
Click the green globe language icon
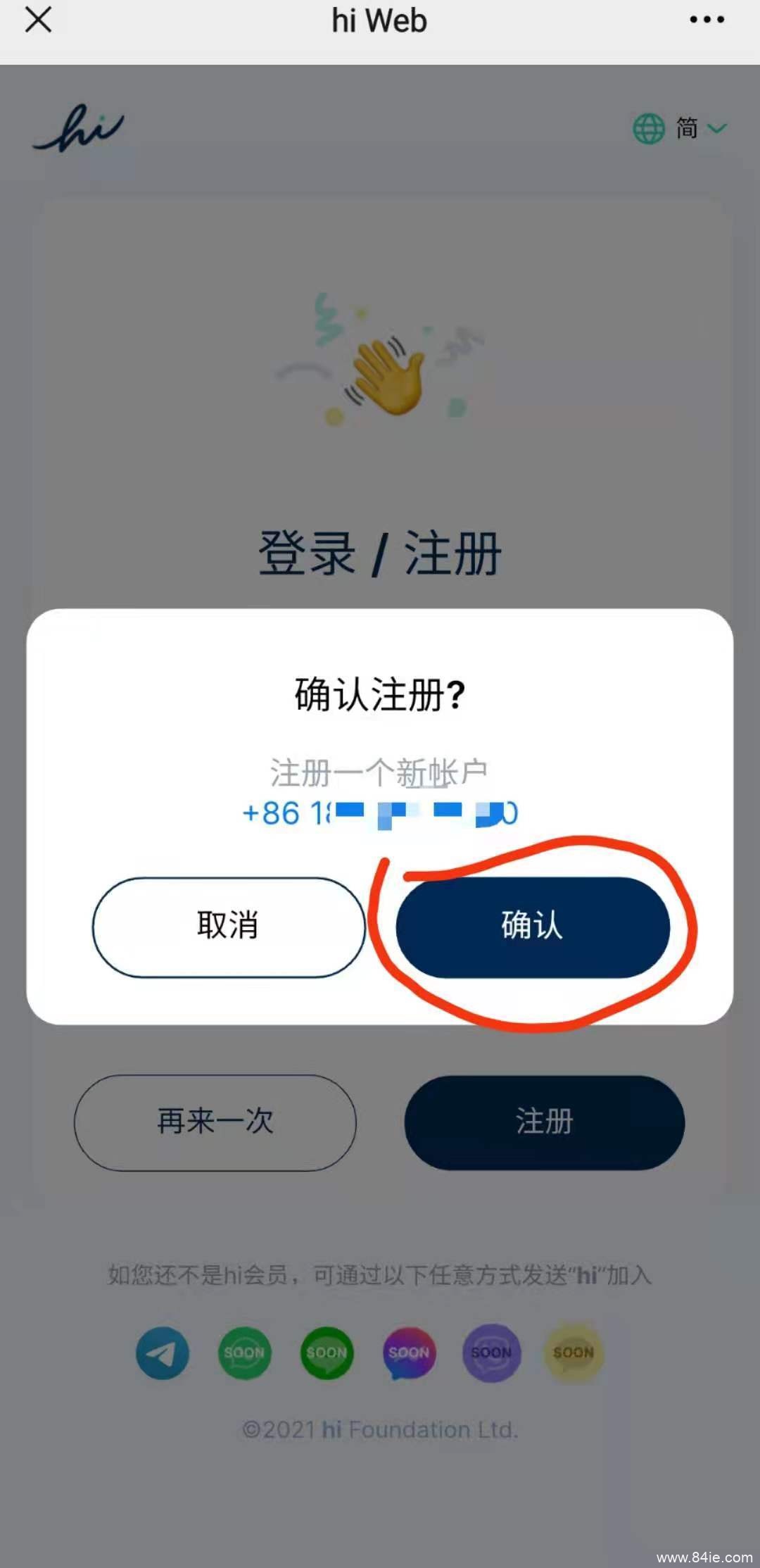648,129
